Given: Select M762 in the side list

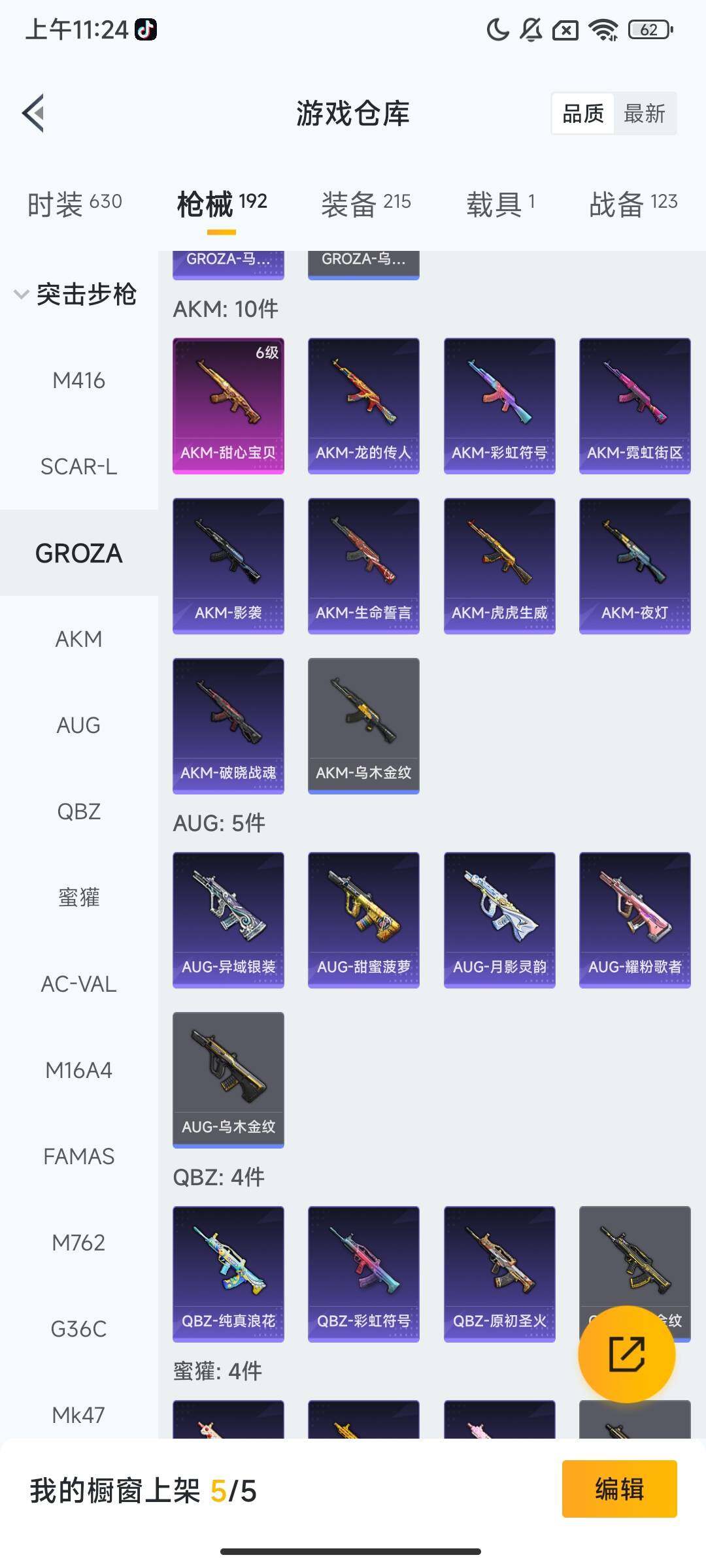Looking at the screenshot, I should (x=78, y=1243).
